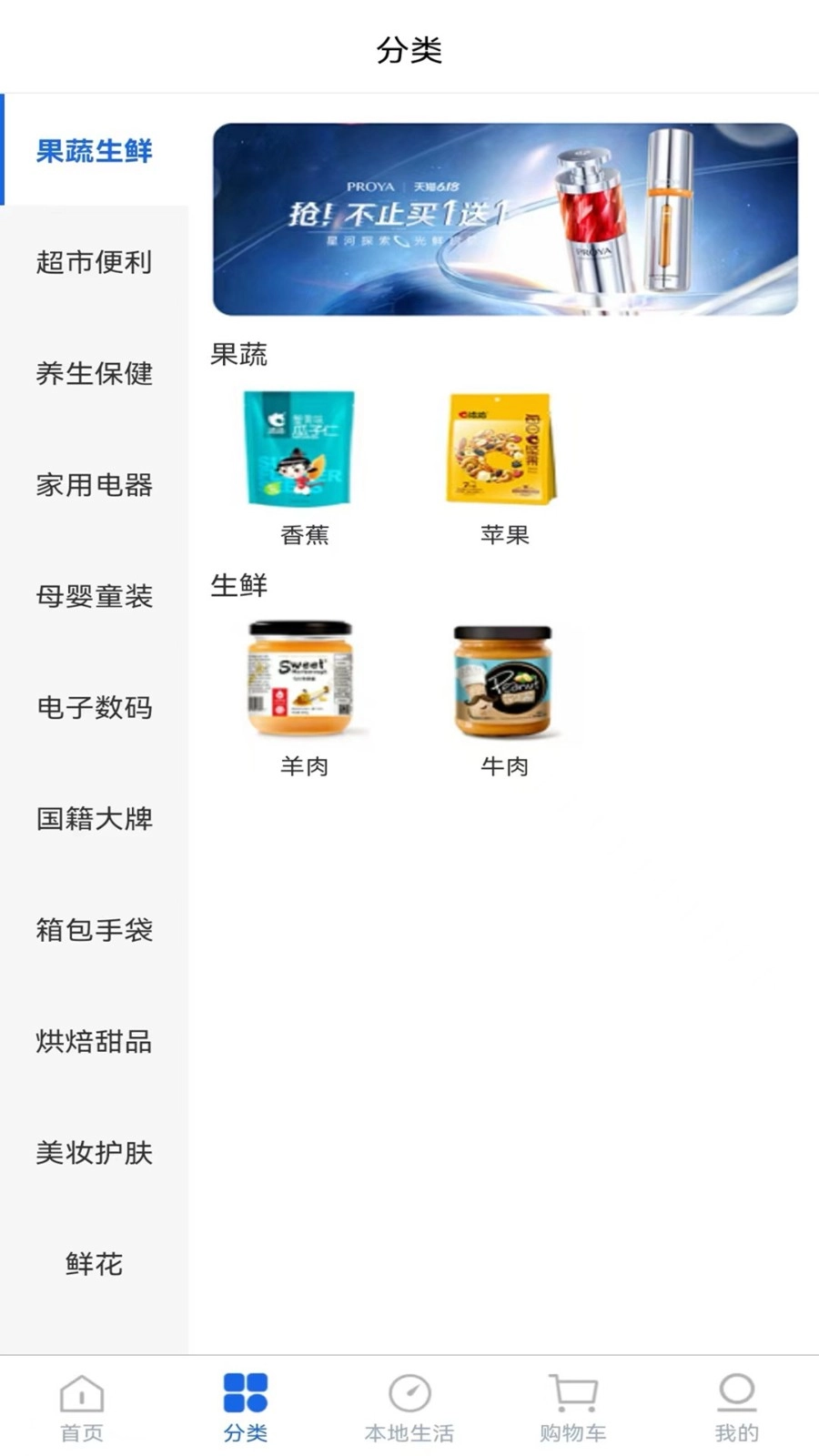Select the 超市便利 category

pos(94,262)
